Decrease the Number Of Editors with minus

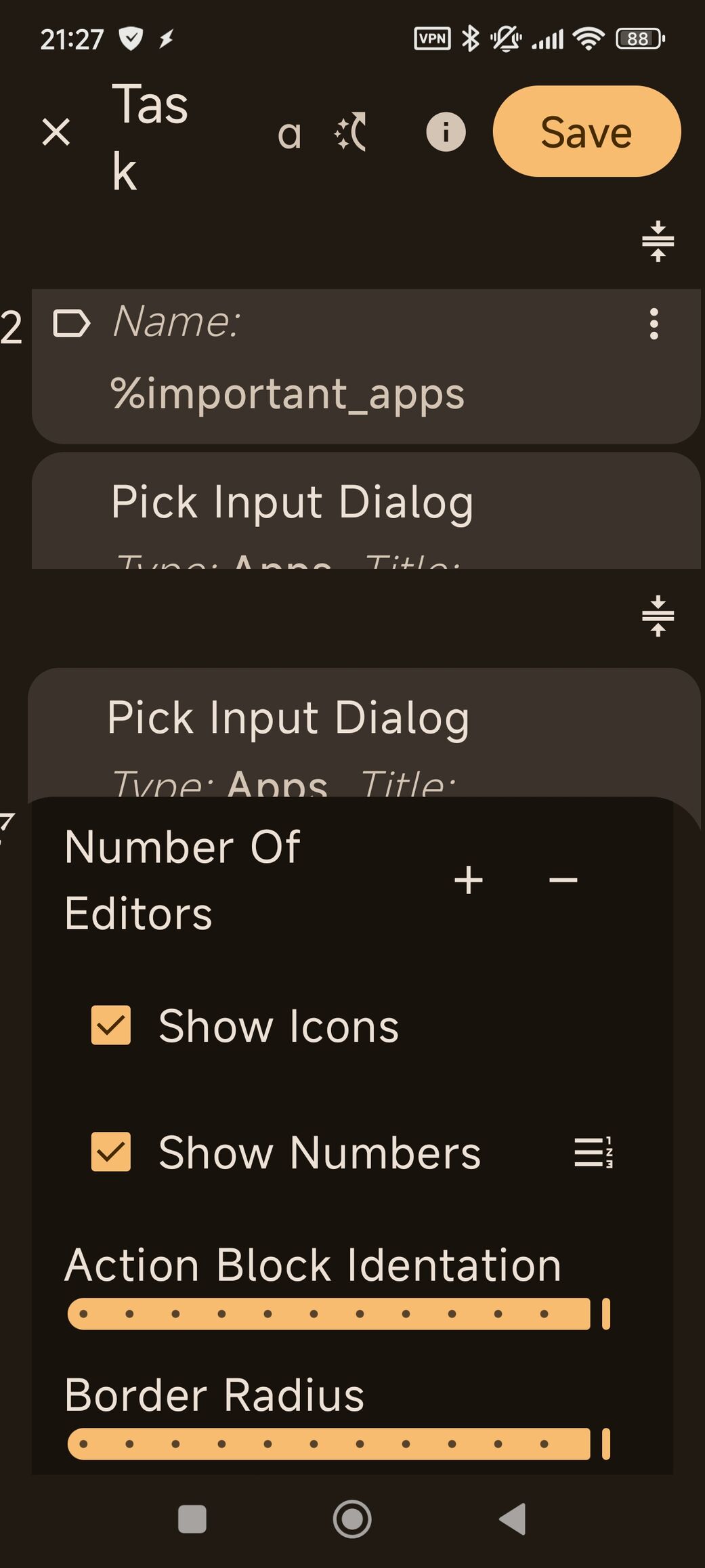(x=563, y=881)
